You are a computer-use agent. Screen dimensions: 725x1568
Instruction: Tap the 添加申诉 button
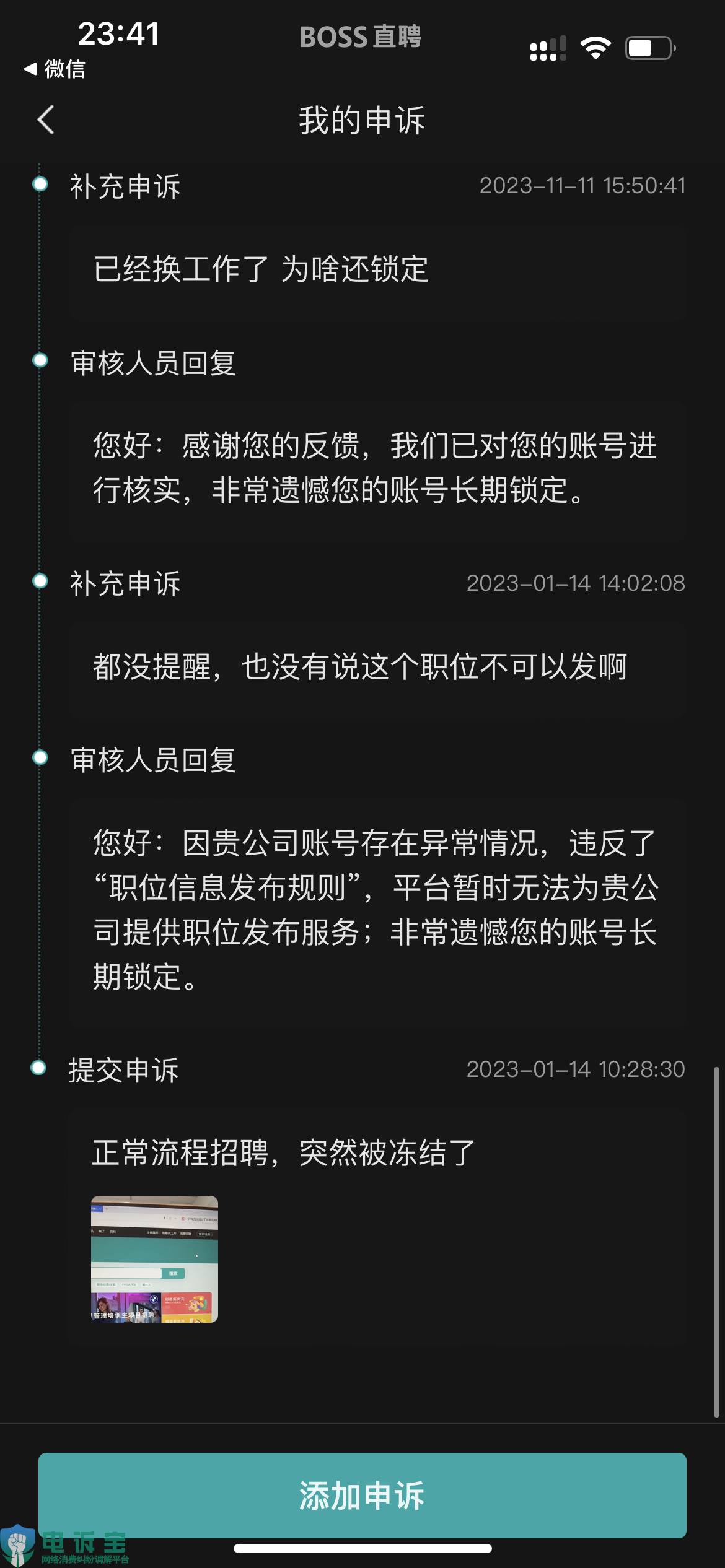point(362,1495)
